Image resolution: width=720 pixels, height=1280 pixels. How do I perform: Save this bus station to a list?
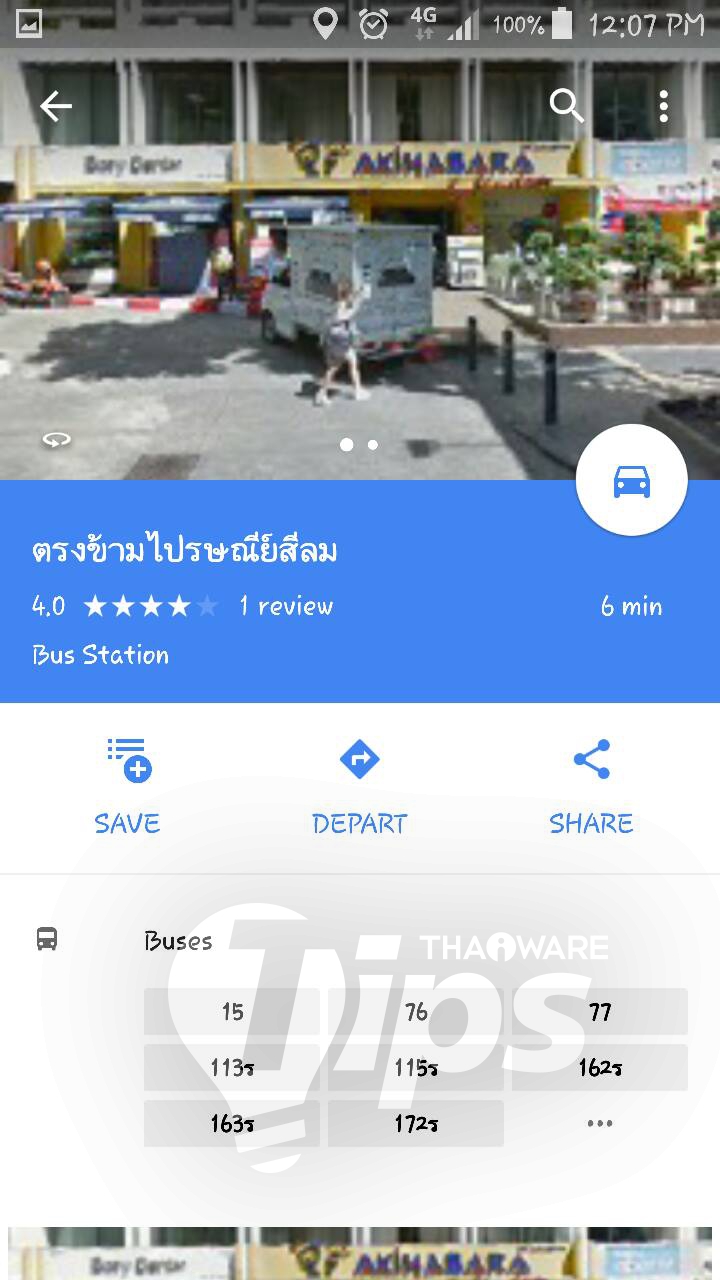(128, 786)
